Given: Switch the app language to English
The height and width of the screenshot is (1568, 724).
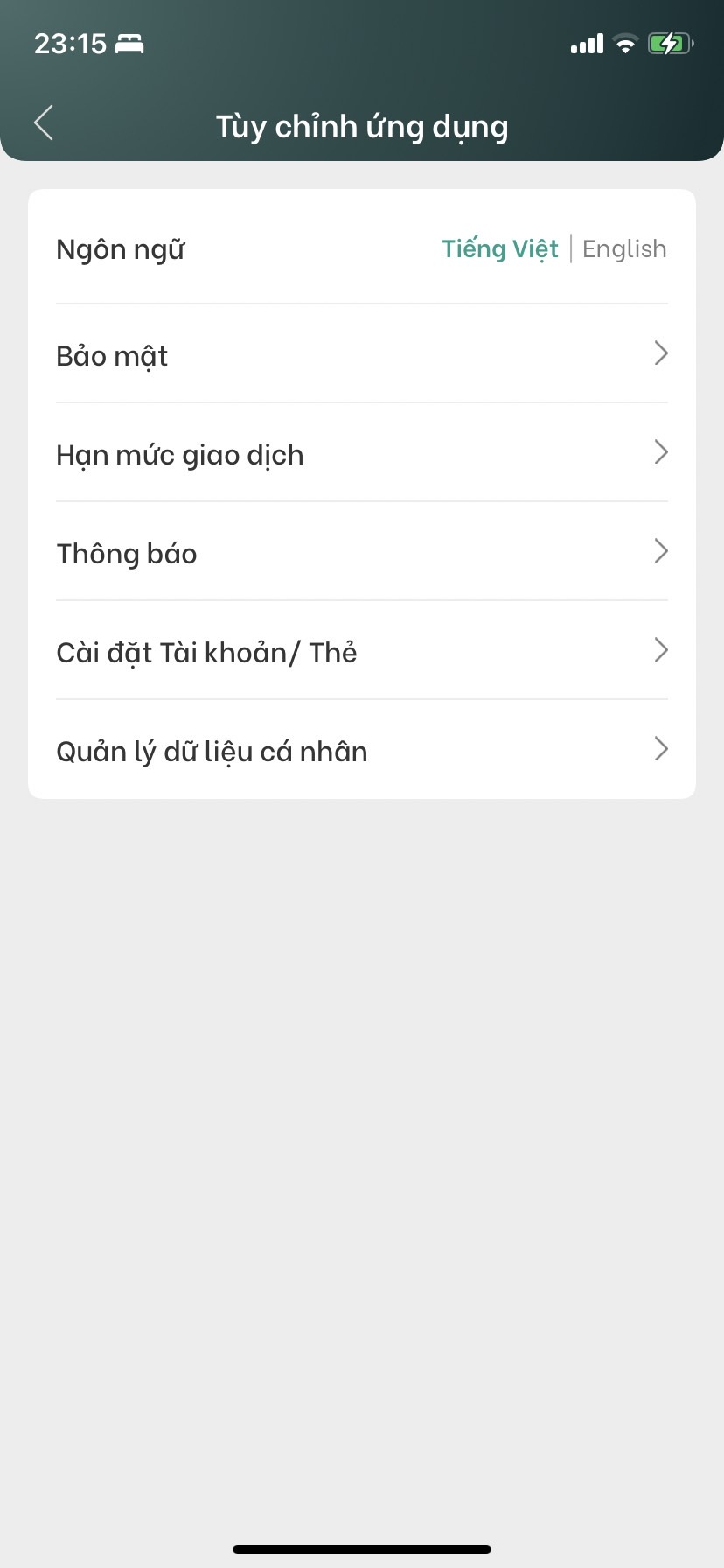Looking at the screenshot, I should [x=624, y=249].
